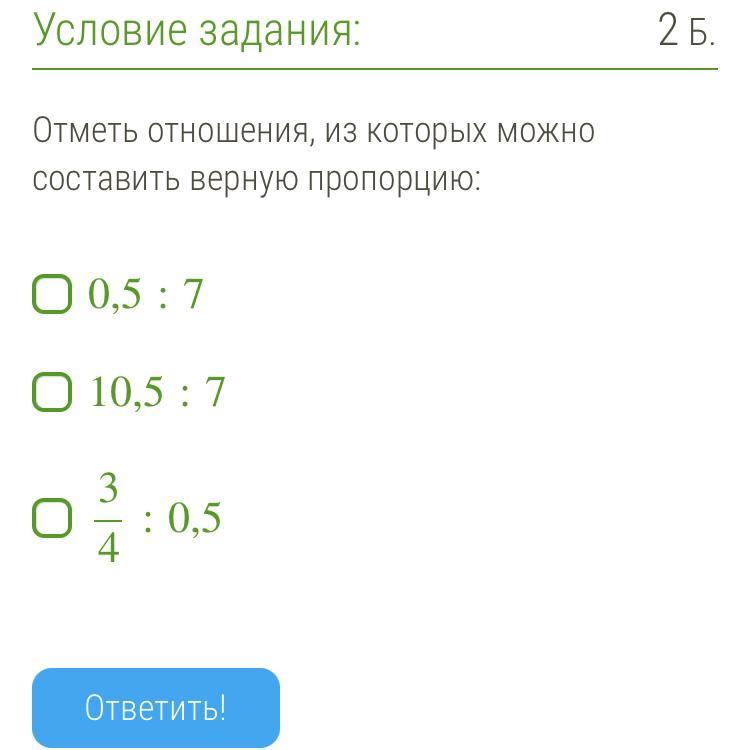Check the 0,5 : 7 ratio option
The width and height of the screenshot is (750, 750).
pos(53,295)
